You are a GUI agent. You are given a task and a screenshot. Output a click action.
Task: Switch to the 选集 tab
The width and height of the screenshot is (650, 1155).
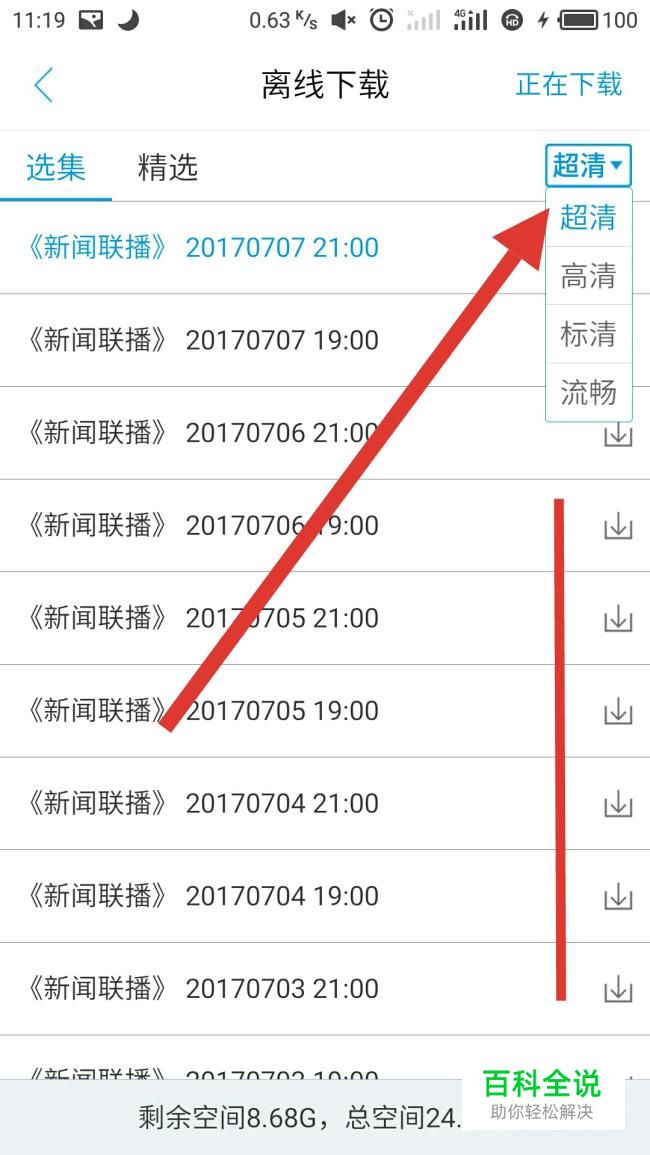(56, 168)
